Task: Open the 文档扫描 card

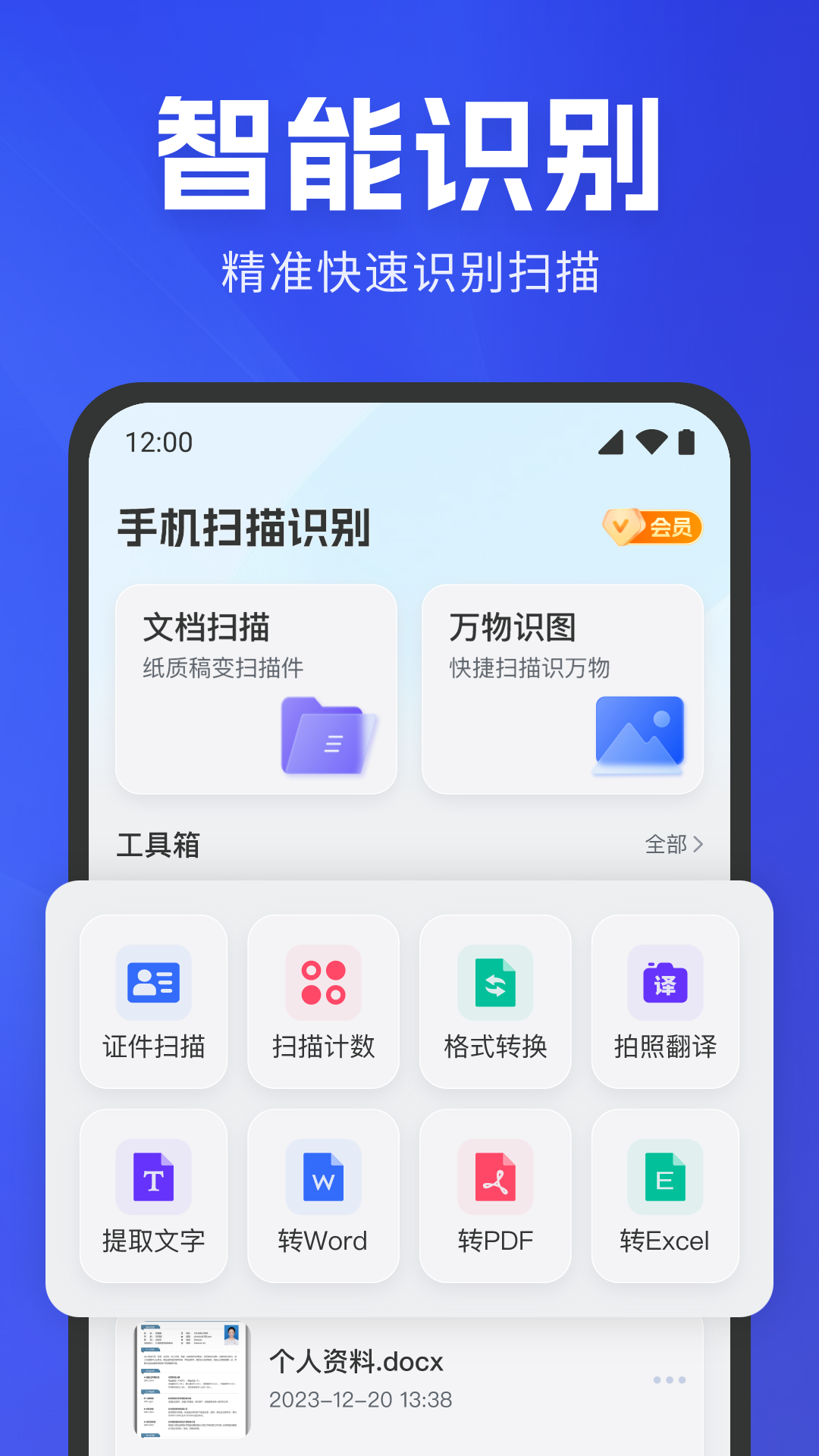Action: point(256,686)
